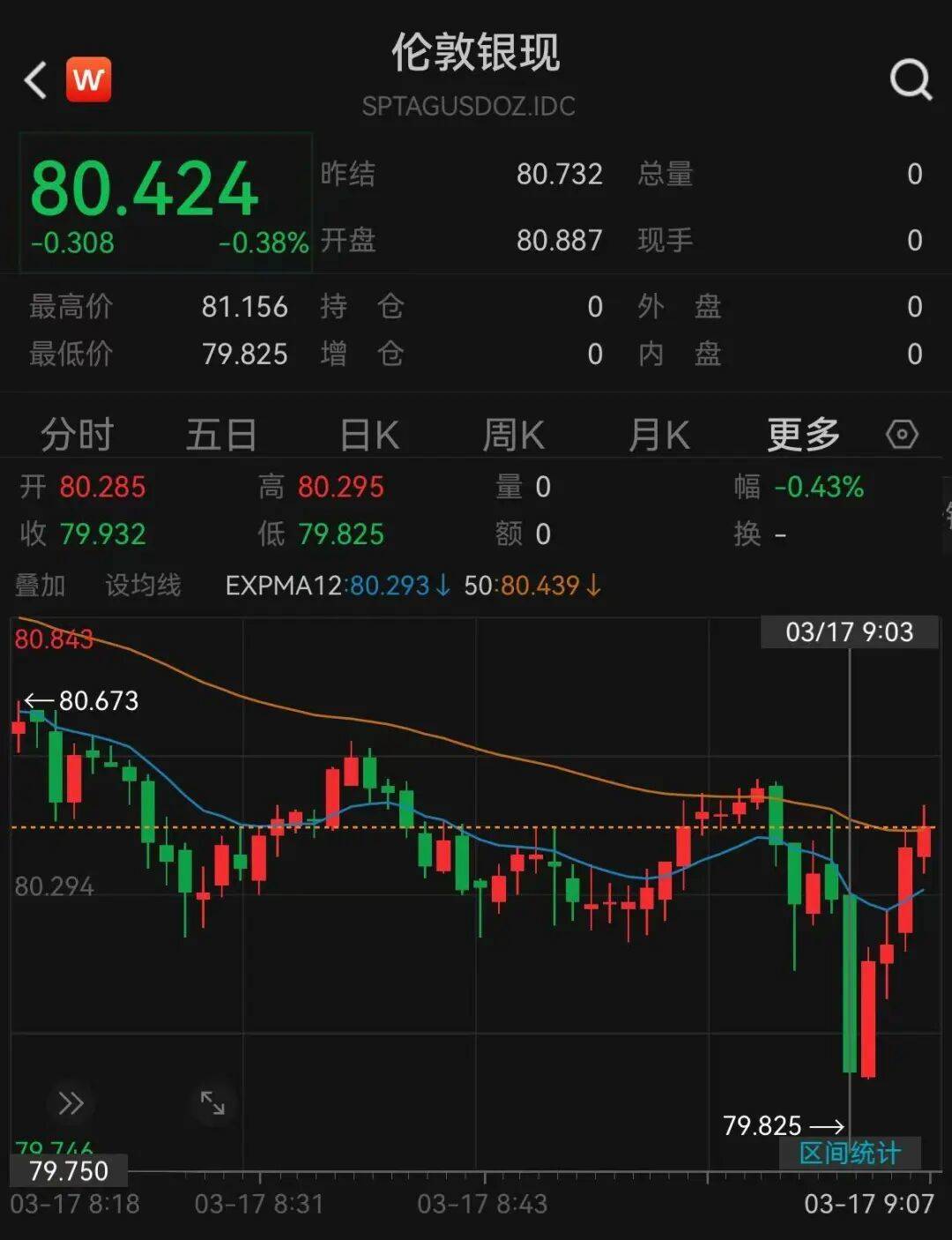Tap the double-arrow icon on chart
This screenshot has height=1240, width=952.
[x=71, y=1103]
